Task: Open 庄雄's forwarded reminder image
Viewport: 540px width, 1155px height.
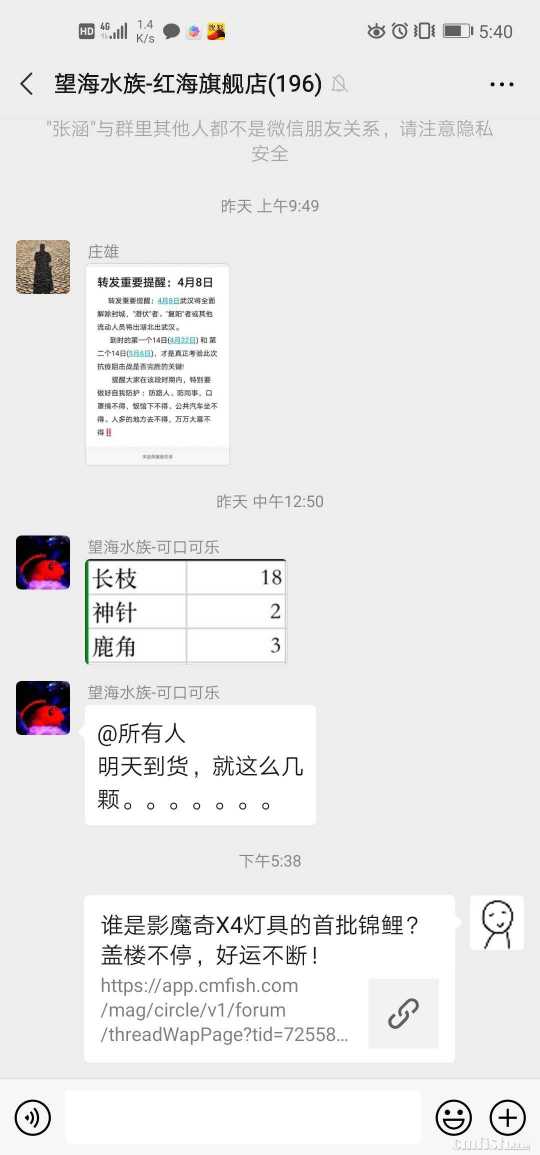Action: [x=157, y=365]
